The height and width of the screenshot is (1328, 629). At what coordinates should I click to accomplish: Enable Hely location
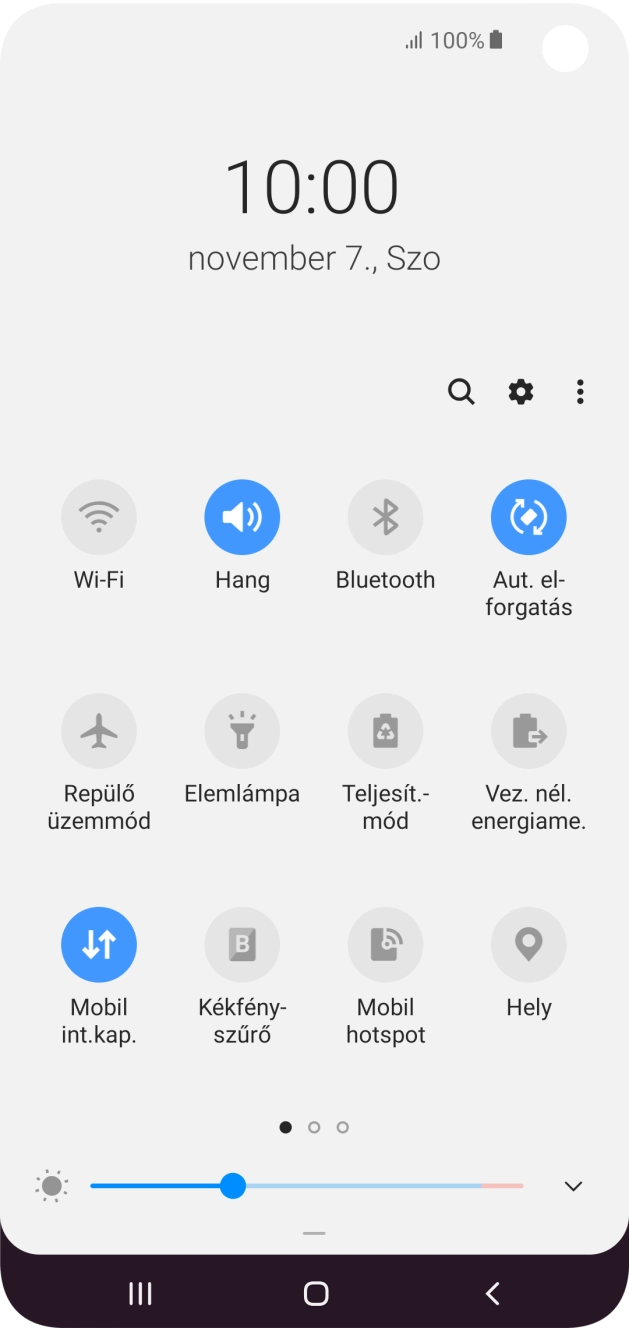click(x=528, y=945)
